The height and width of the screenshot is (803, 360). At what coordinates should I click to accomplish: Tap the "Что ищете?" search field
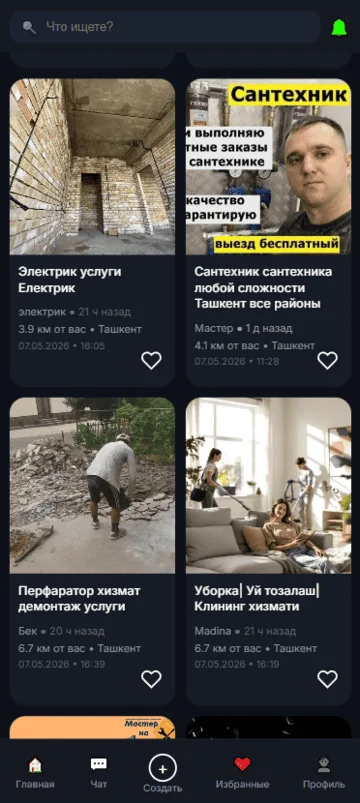[165, 27]
